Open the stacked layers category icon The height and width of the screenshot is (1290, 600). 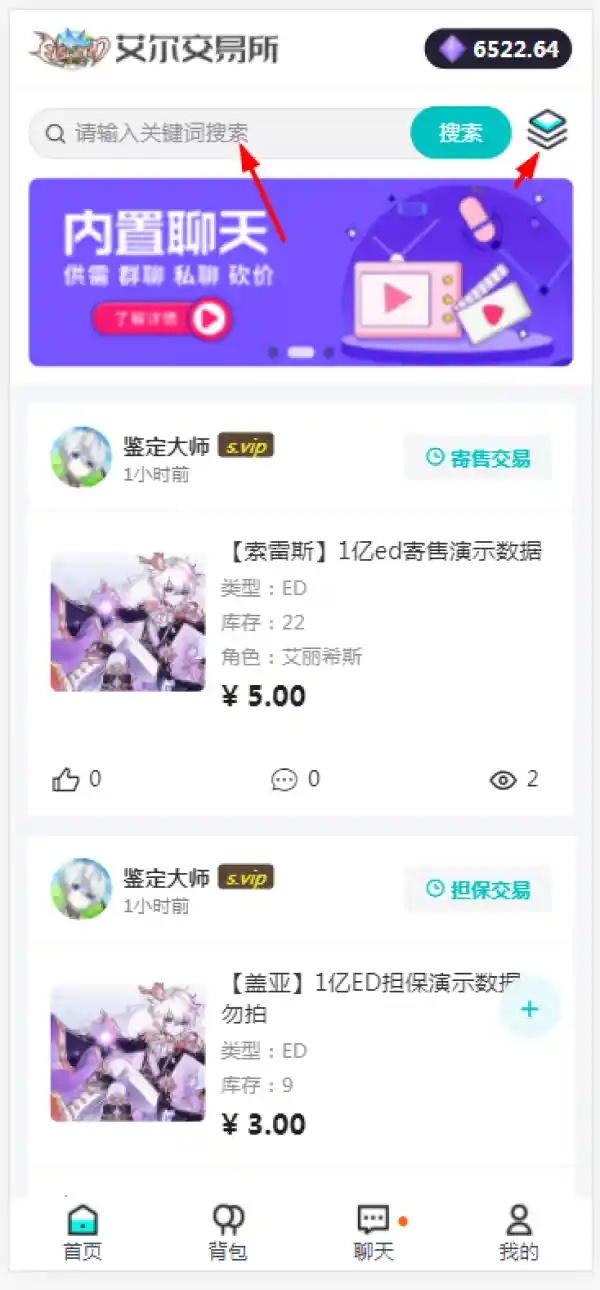coord(547,130)
